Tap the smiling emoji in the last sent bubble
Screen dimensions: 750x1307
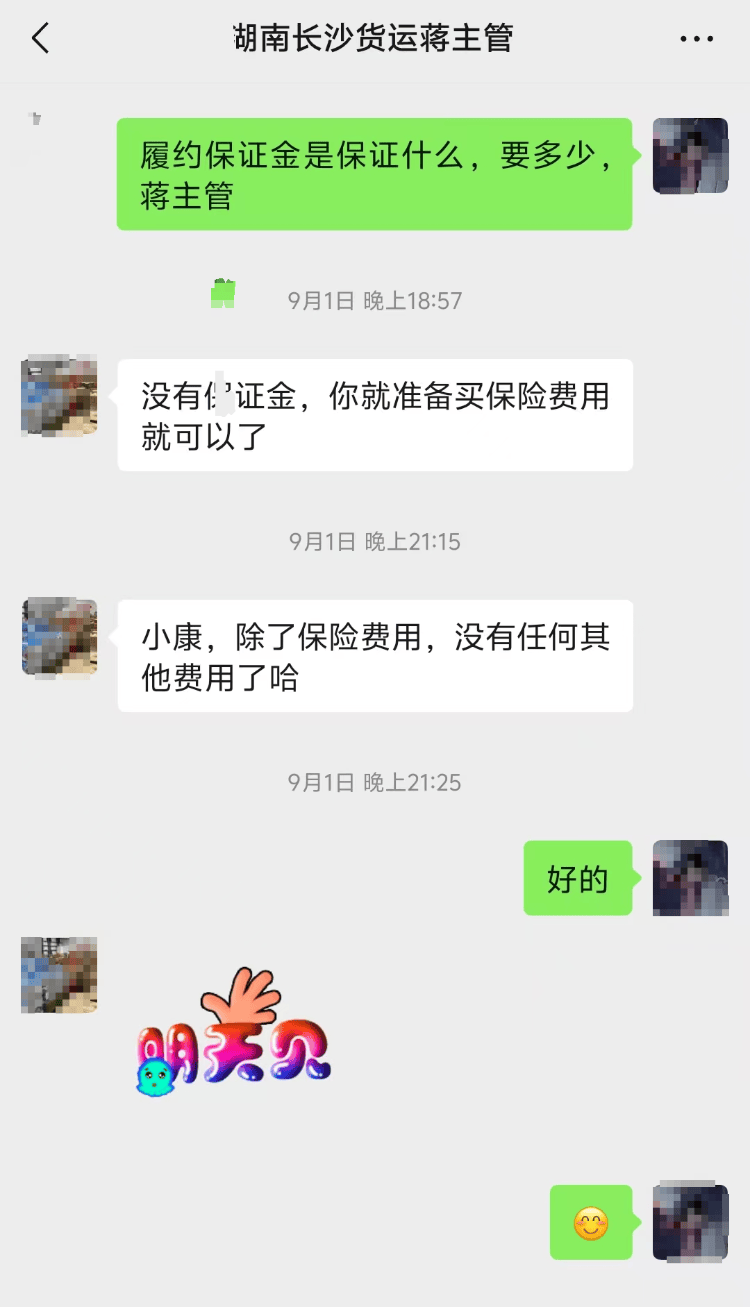[x=590, y=1222]
